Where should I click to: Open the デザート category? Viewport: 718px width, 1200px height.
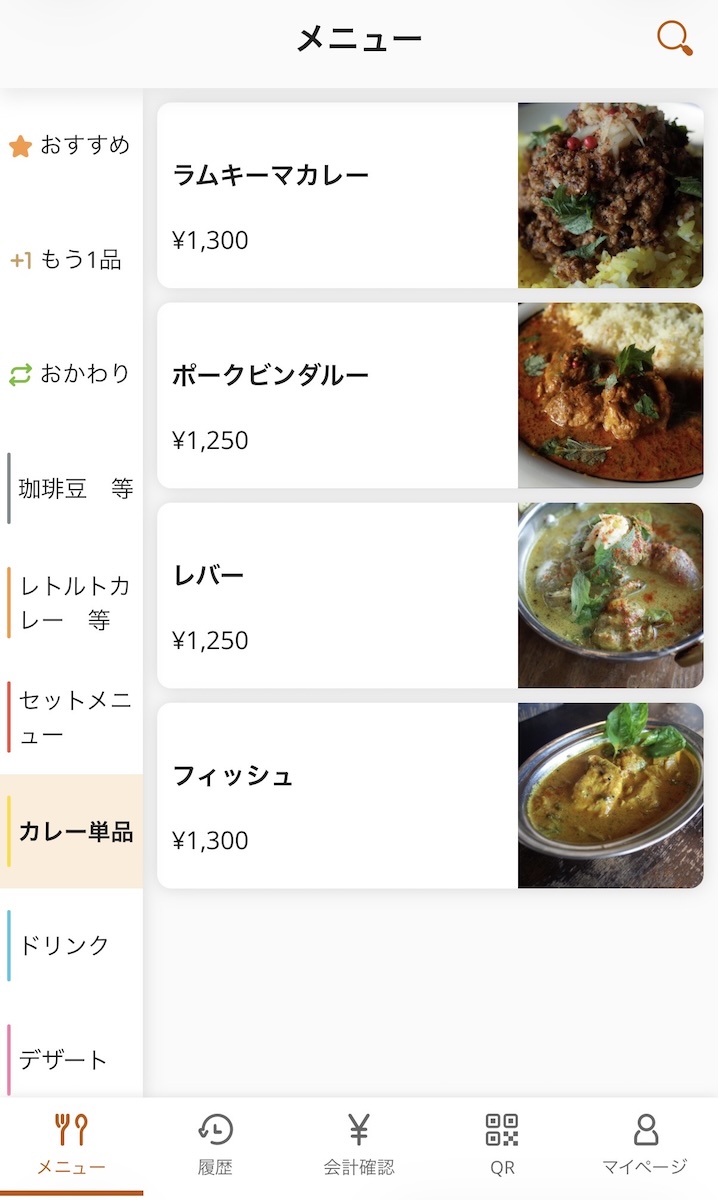point(64,1059)
